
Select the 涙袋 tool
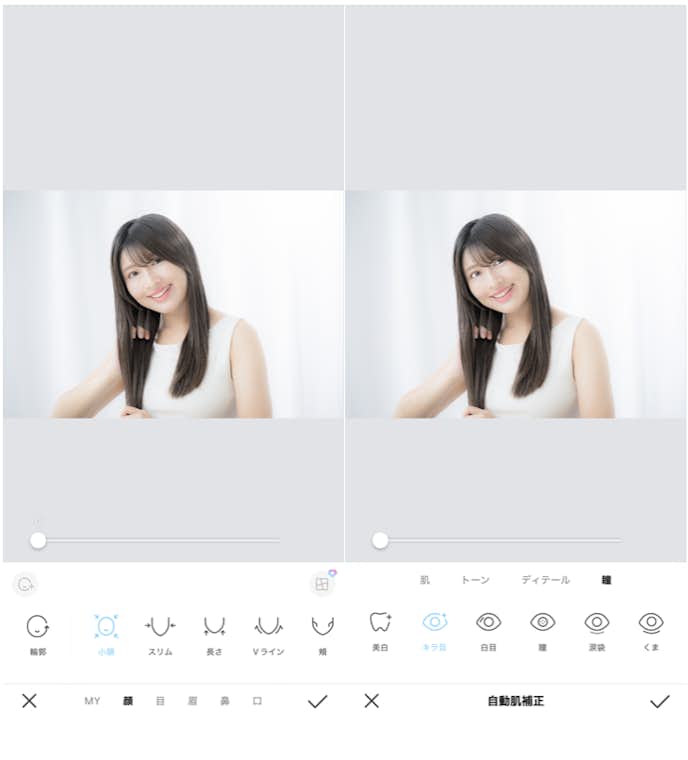point(596,628)
